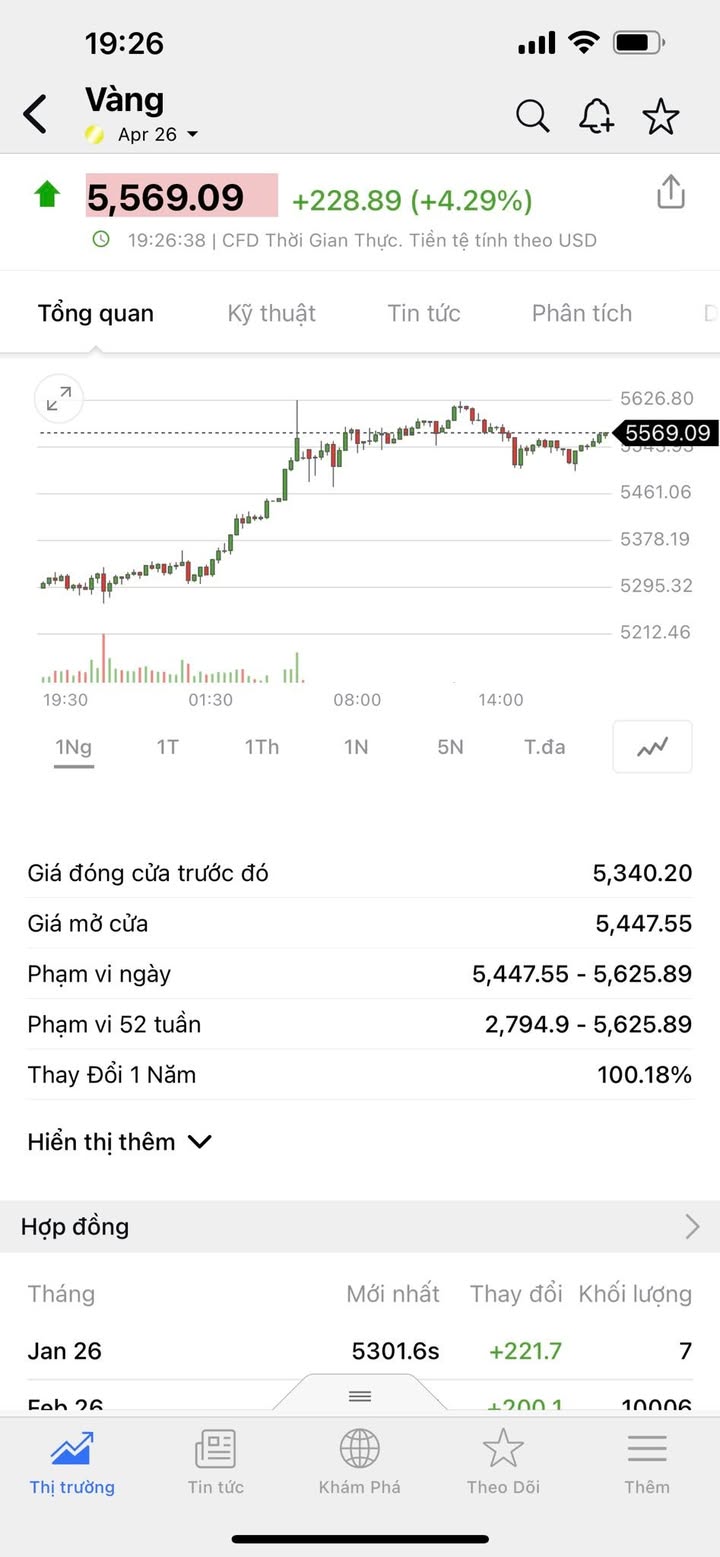Choose the 1N chart range

pyautogui.click(x=356, y=747)
